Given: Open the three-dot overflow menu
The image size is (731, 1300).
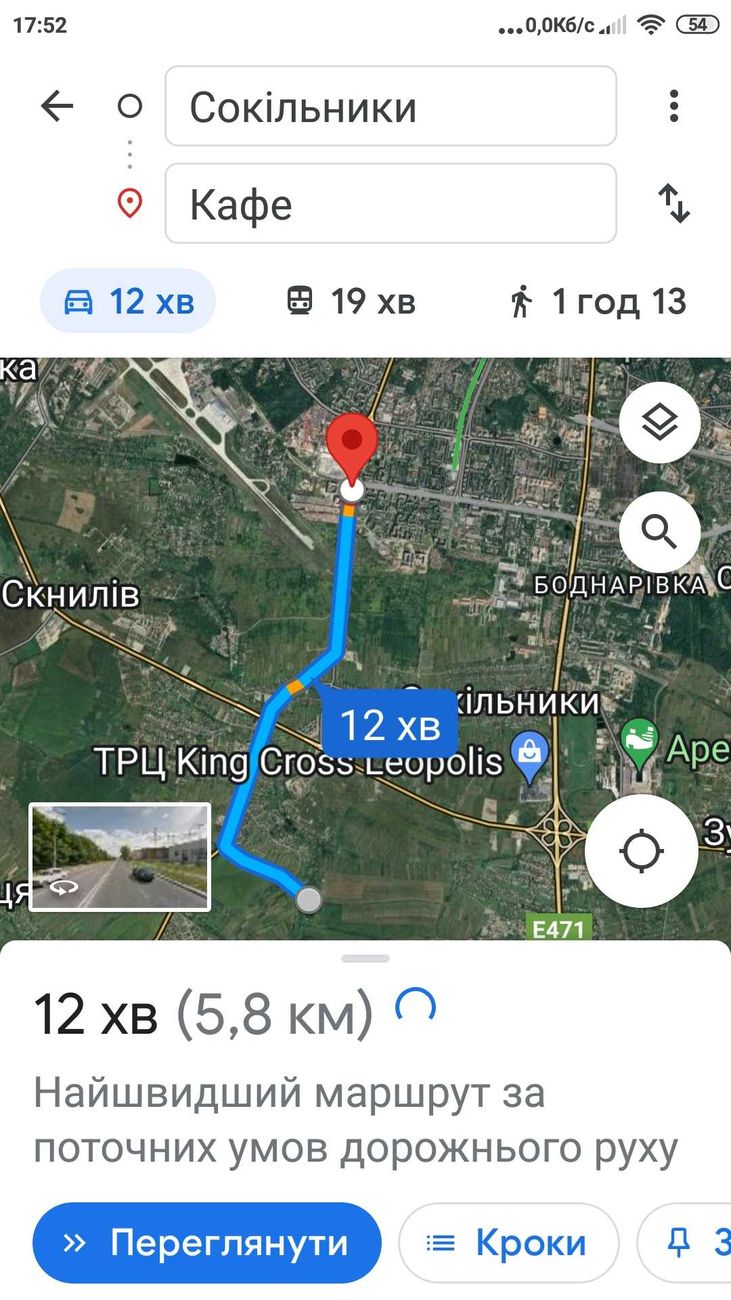Looking at the screenshot, I should 674,106.
